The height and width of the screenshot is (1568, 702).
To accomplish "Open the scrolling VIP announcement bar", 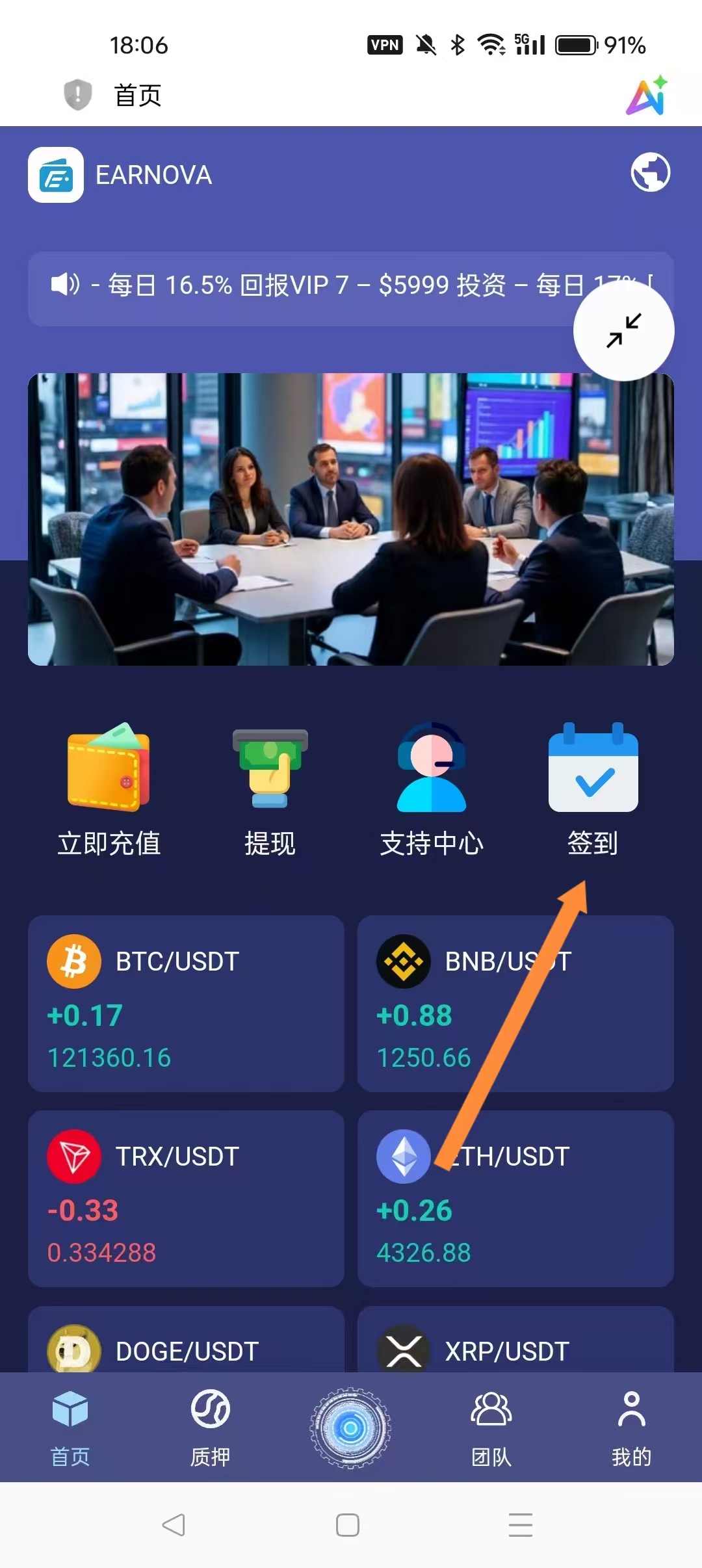I will [x=312, y=286].
